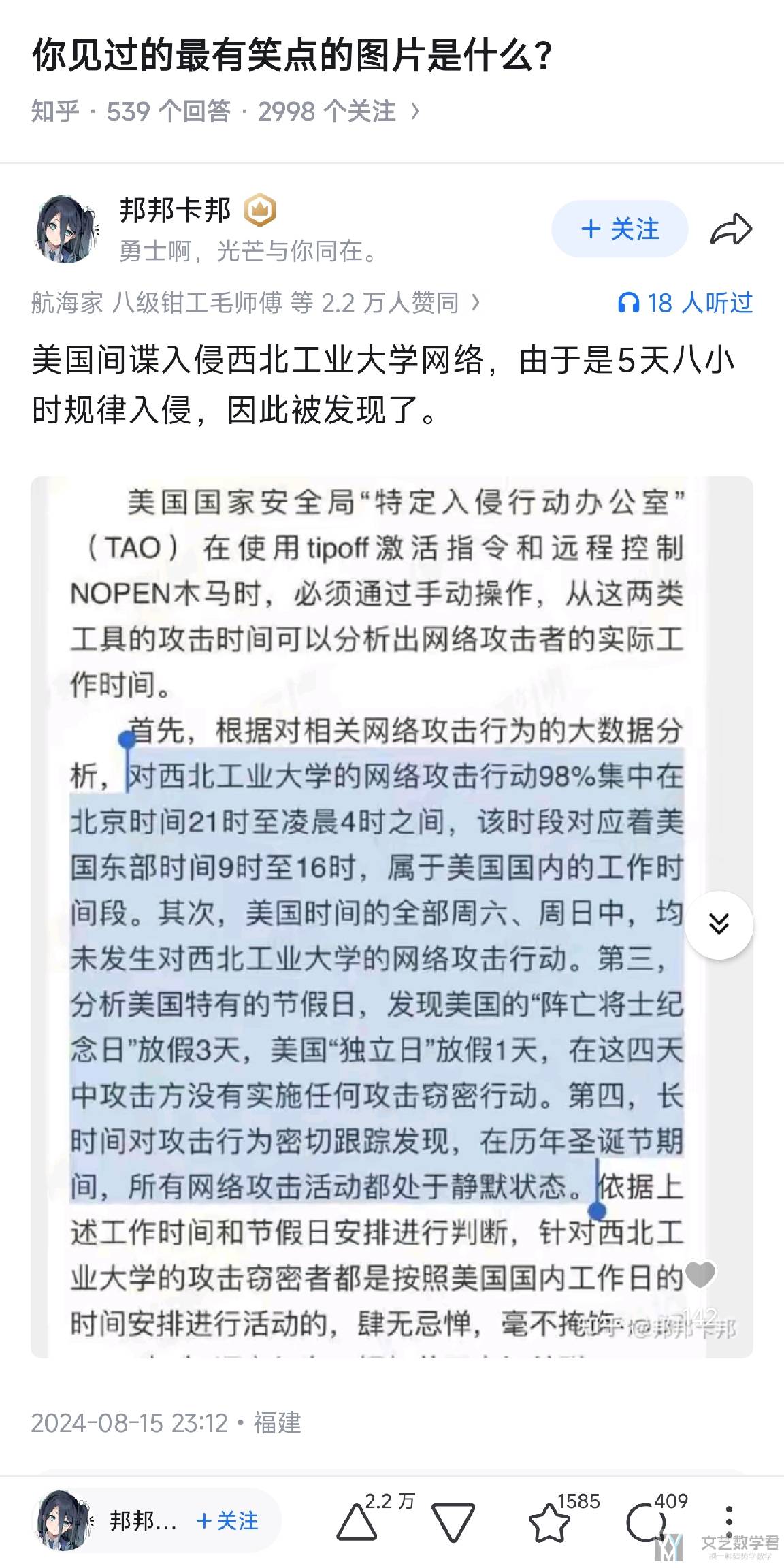Image resolution: width=784 pixels, height=1568 pixels.
Task: Add answer to favorites with the star
Action: point(549,1522)
